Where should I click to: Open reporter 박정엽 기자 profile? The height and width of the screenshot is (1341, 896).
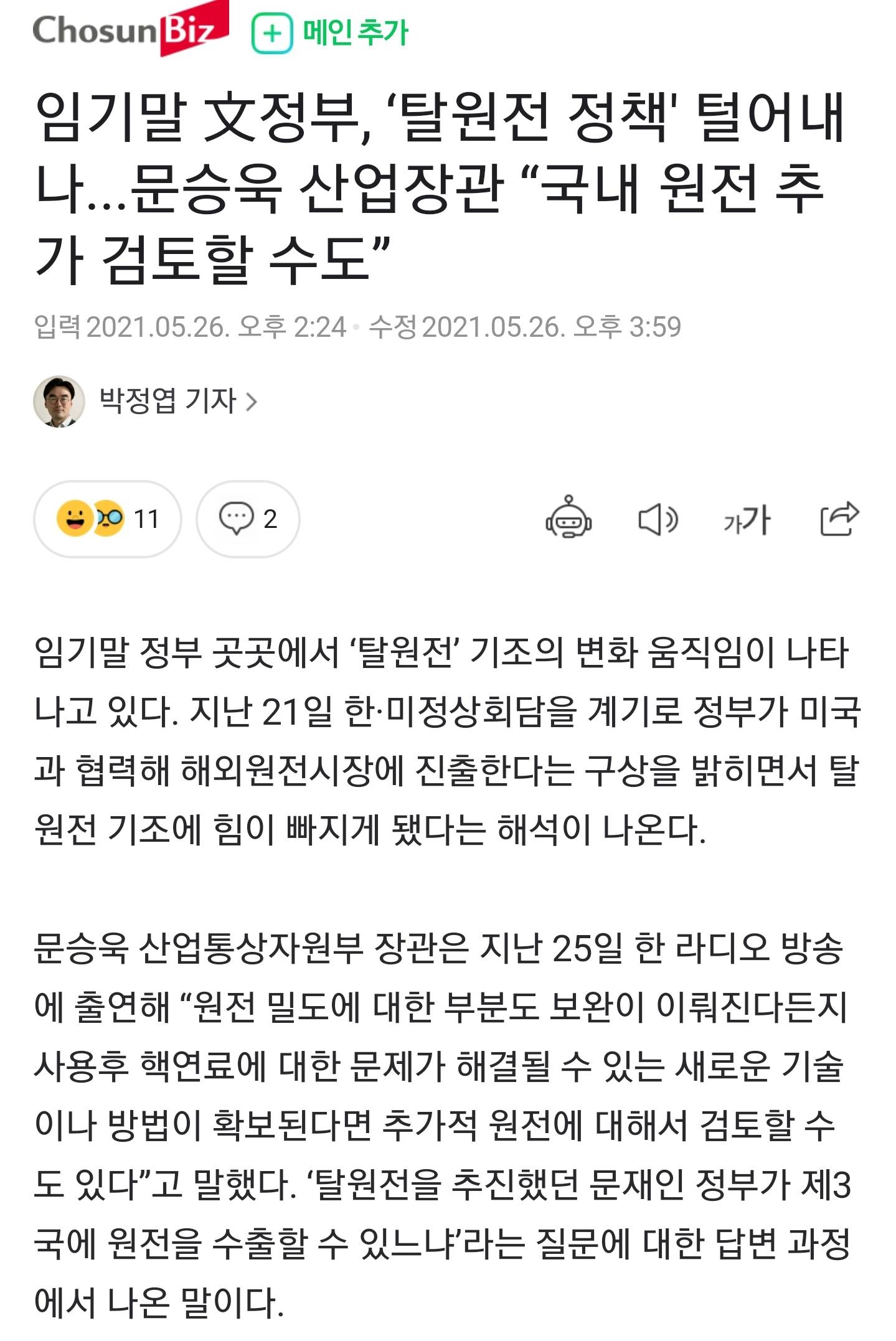pos(168,401)
